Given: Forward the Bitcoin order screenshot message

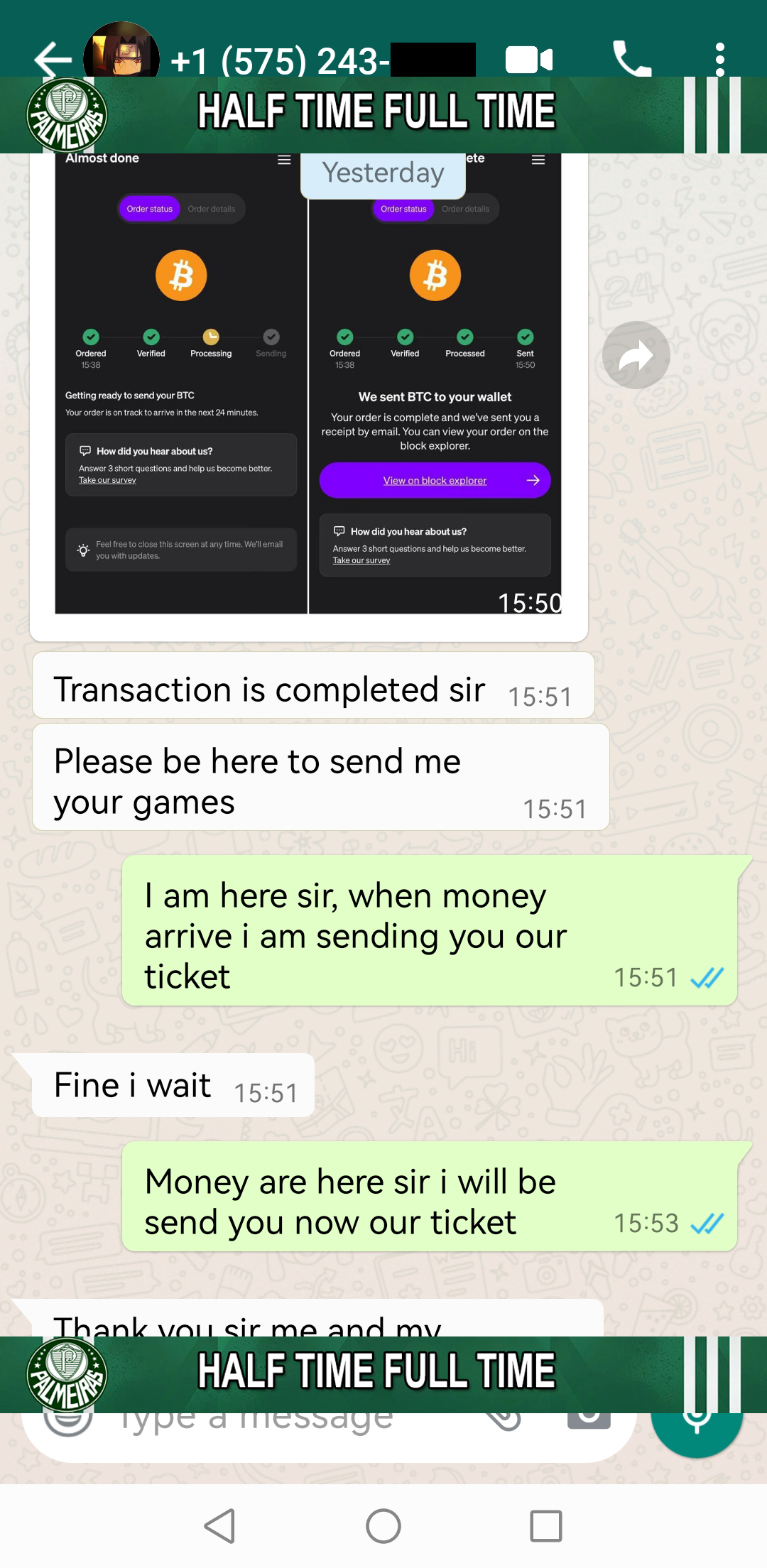Looking at the screenshot, I should click(x=636, y=355).
